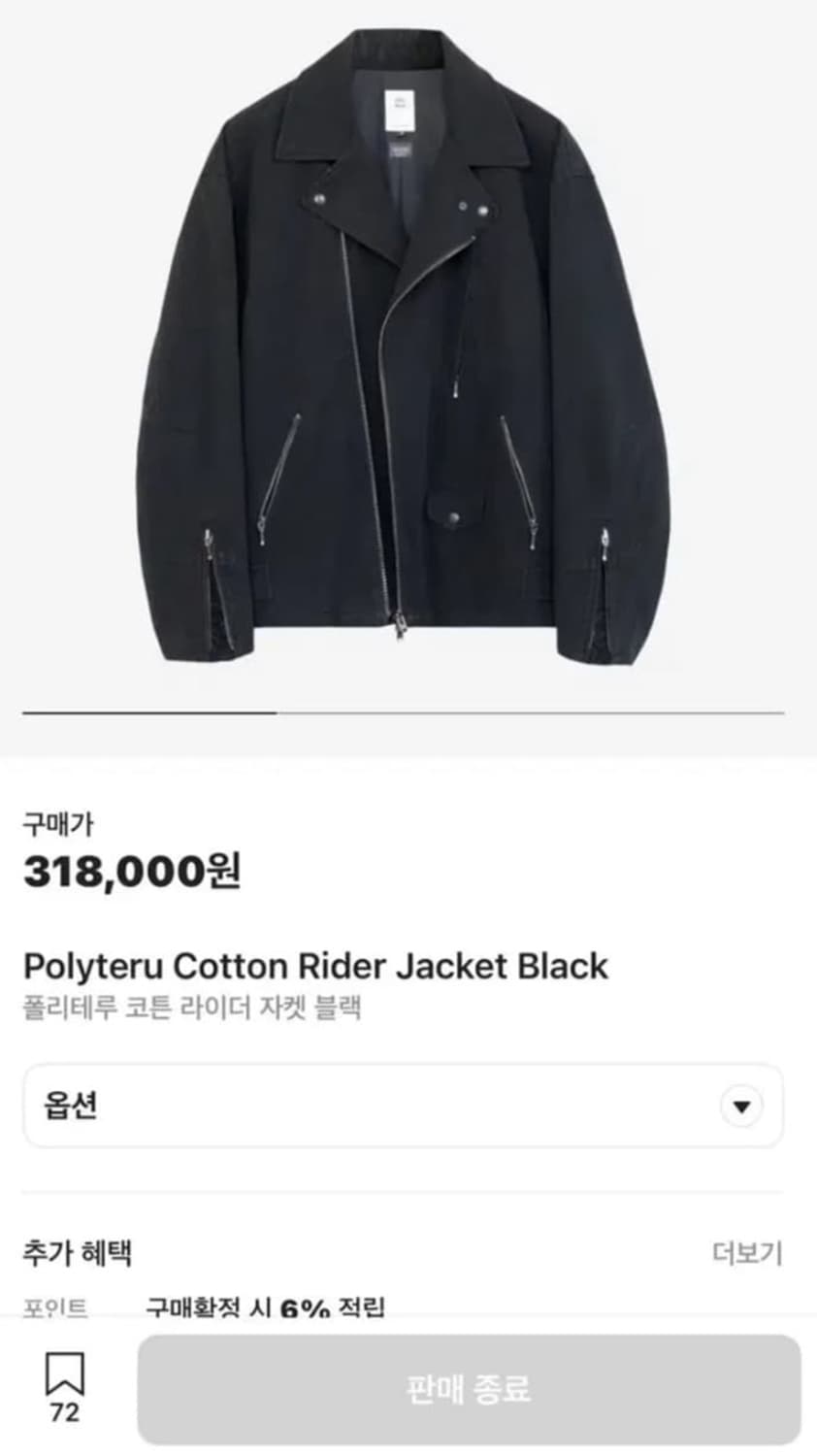Tap 더보기 next to 추가 혜택
The image size is (817, 1456).
tap(746, 1253)
